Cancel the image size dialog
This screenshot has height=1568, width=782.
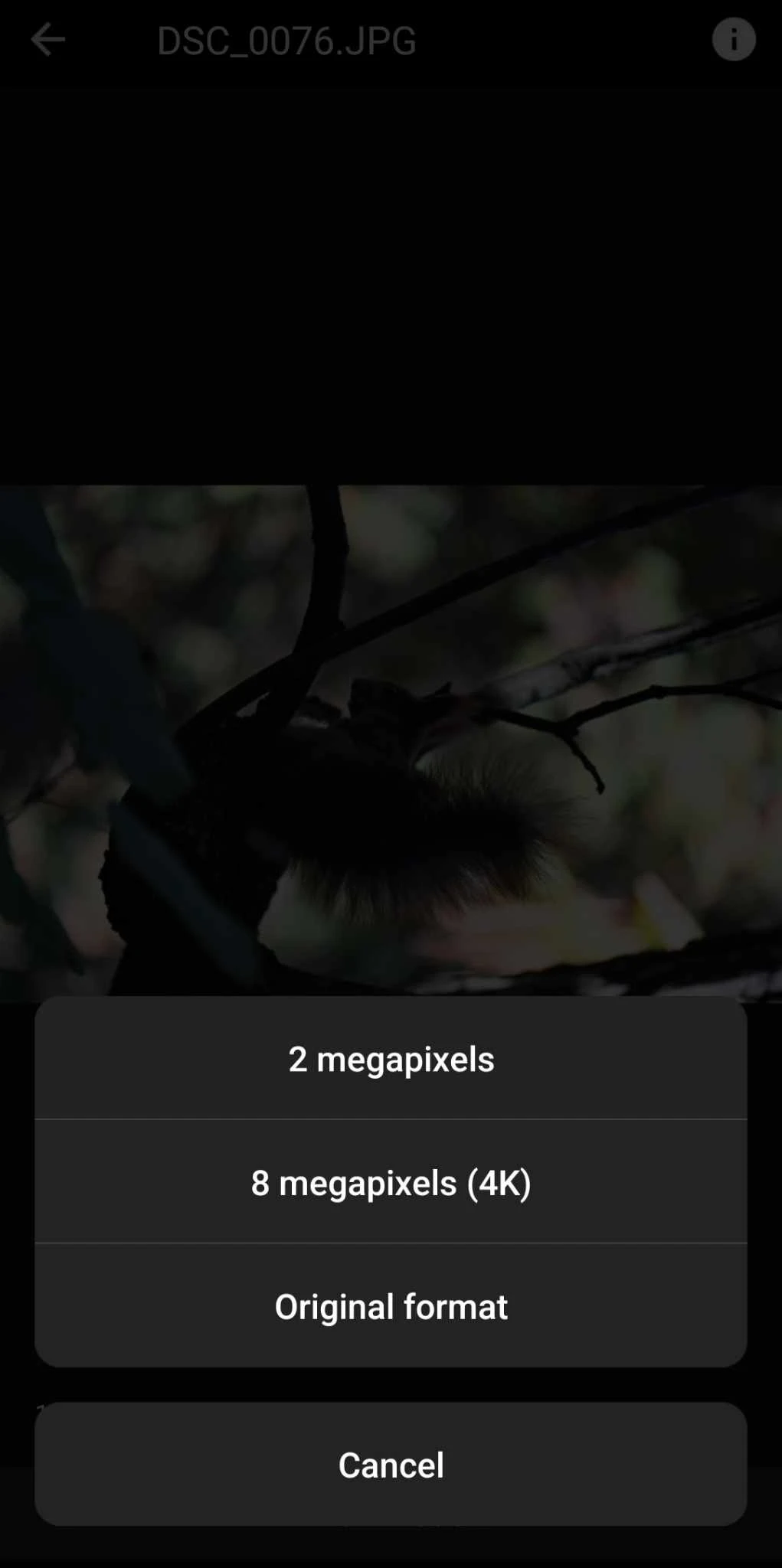[x=391, y=1465]
